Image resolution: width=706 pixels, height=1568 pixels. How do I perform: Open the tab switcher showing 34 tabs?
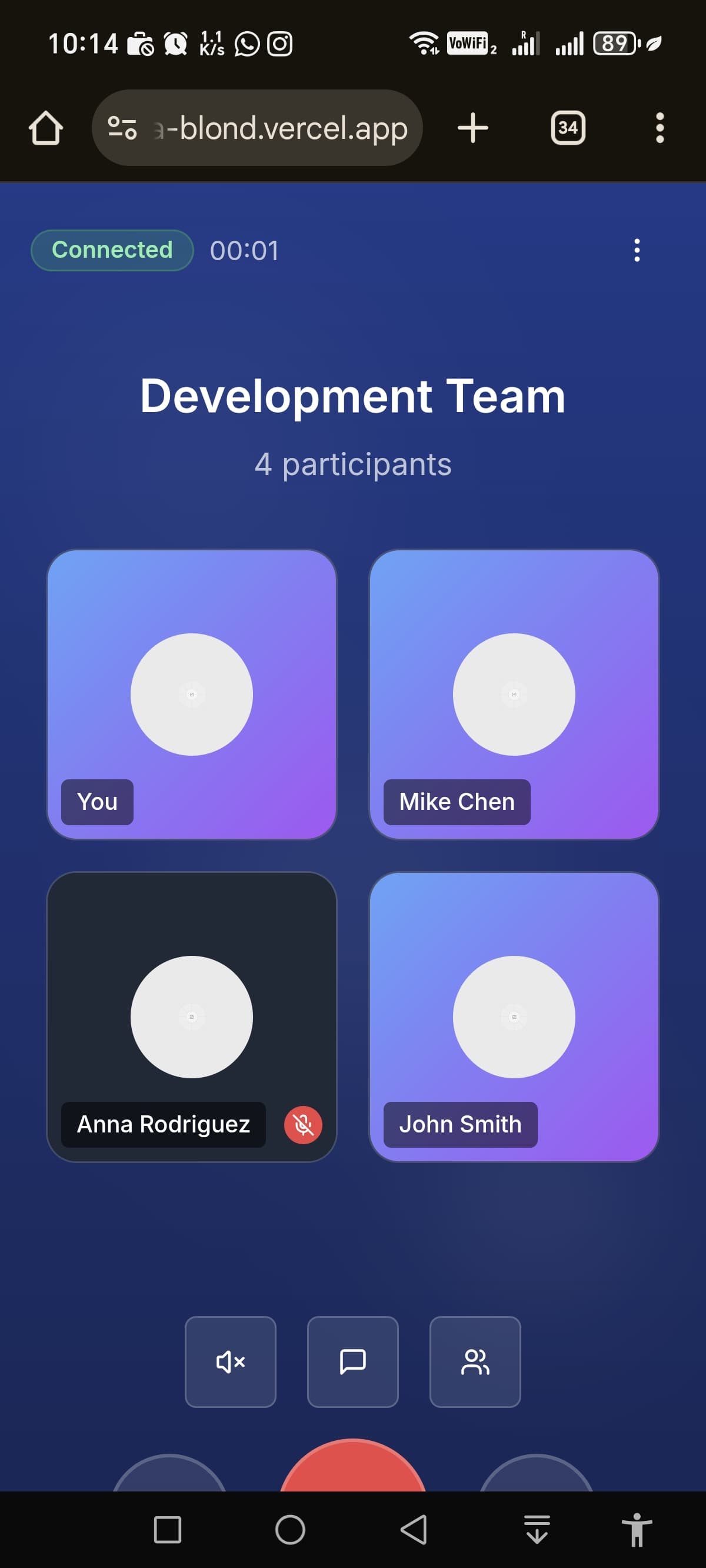(x=567, y=127)
